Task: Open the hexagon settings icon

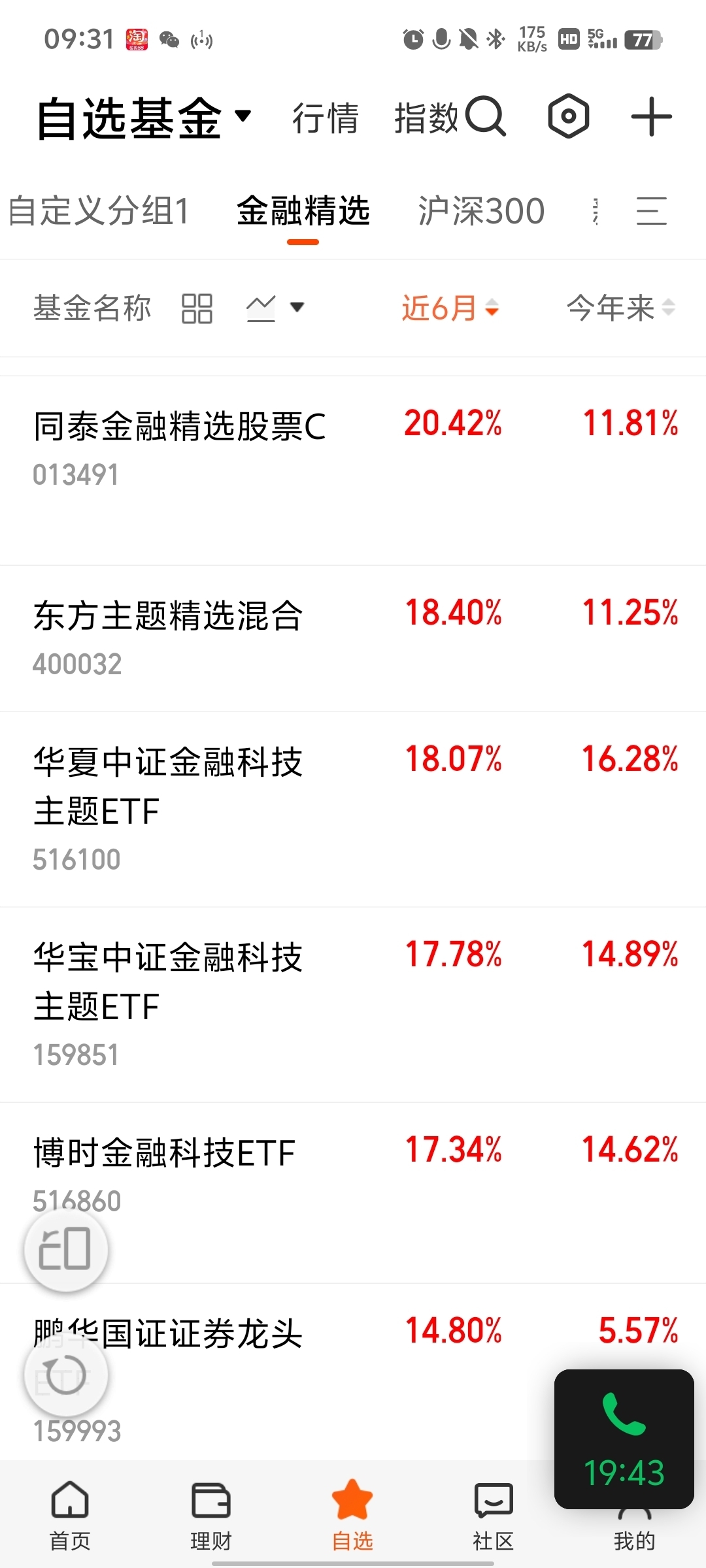Action: pos(568,116)
